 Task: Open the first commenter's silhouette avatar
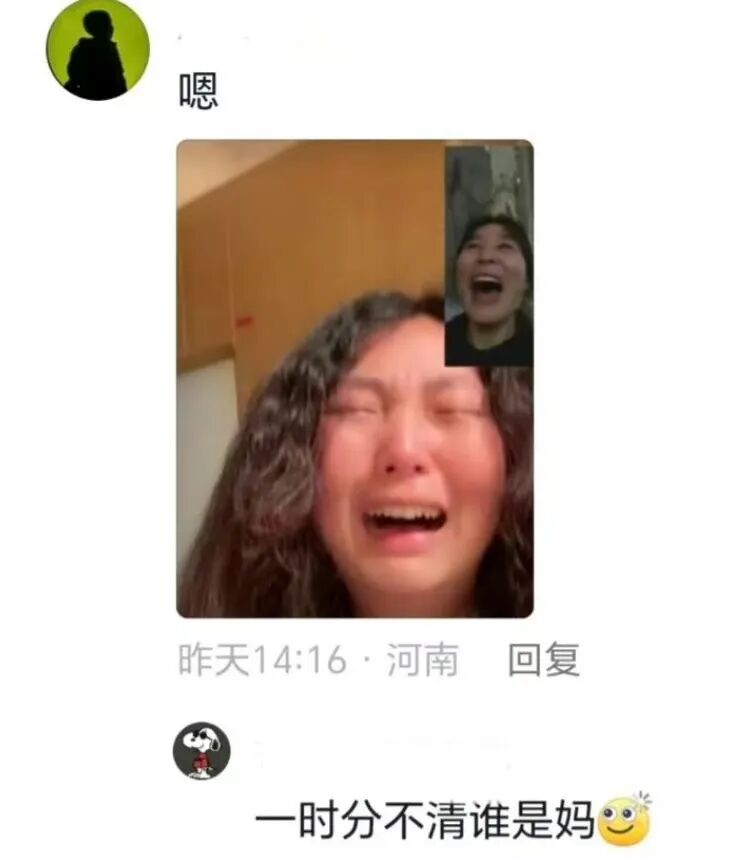point(97,49)
